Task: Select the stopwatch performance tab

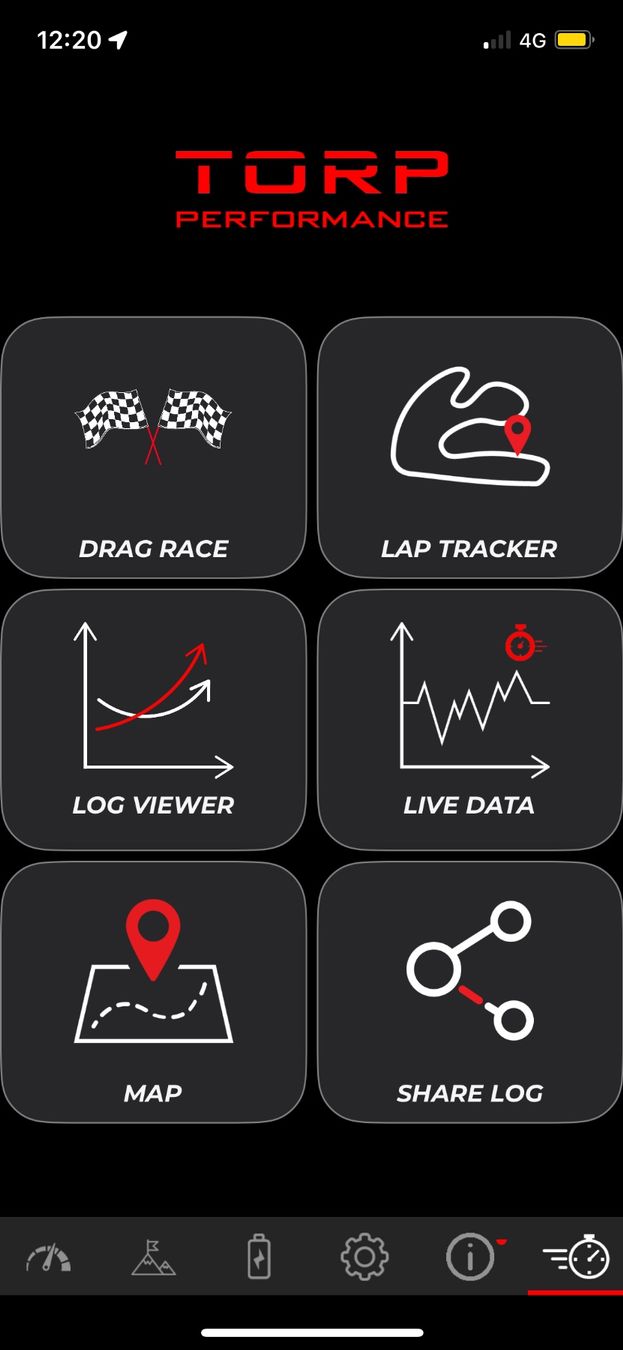Action: click(x=576, y=1257)
